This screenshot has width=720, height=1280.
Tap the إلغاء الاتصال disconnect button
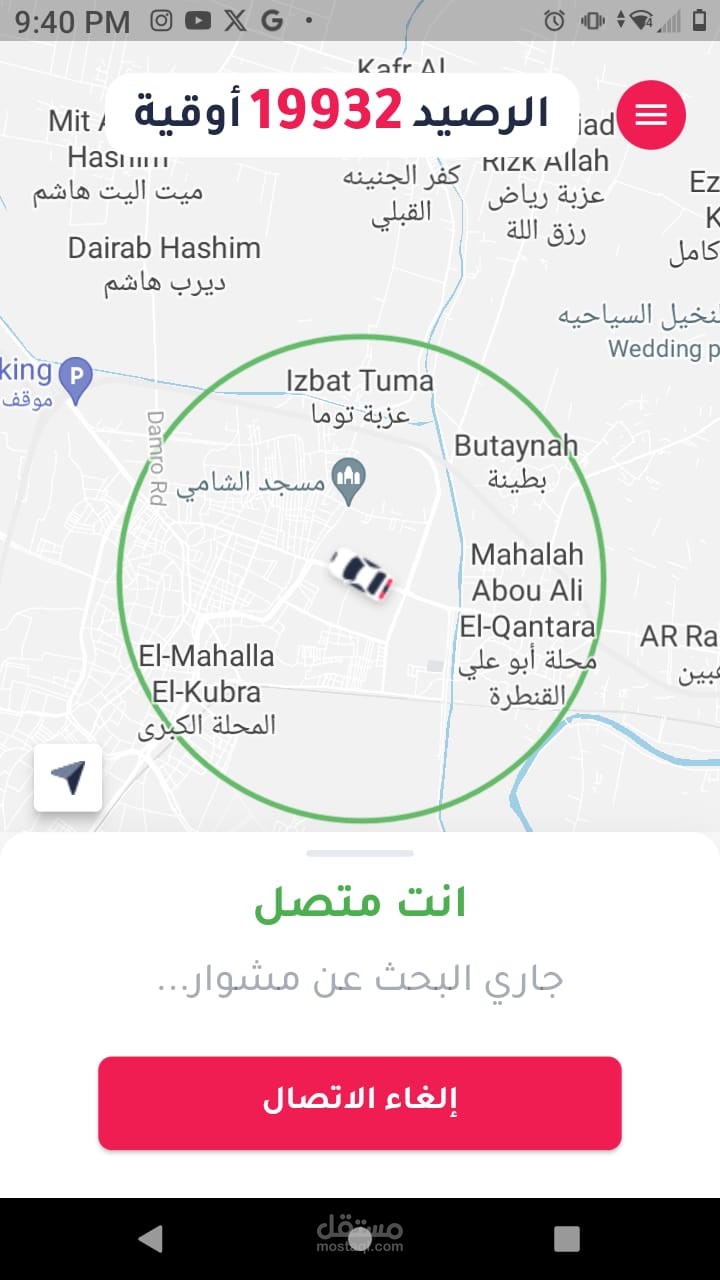[360, 1102]
